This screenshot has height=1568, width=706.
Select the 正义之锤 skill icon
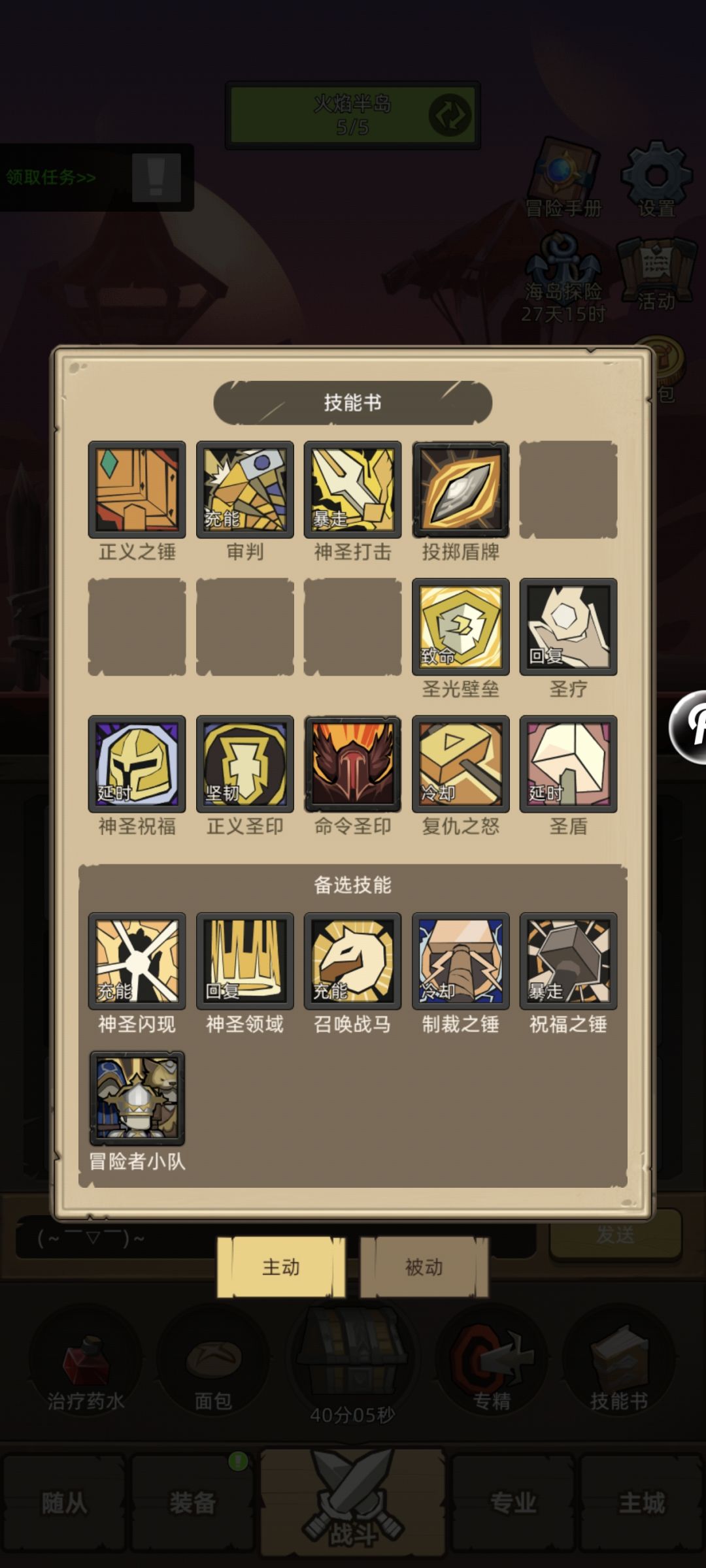coord(135,490)
